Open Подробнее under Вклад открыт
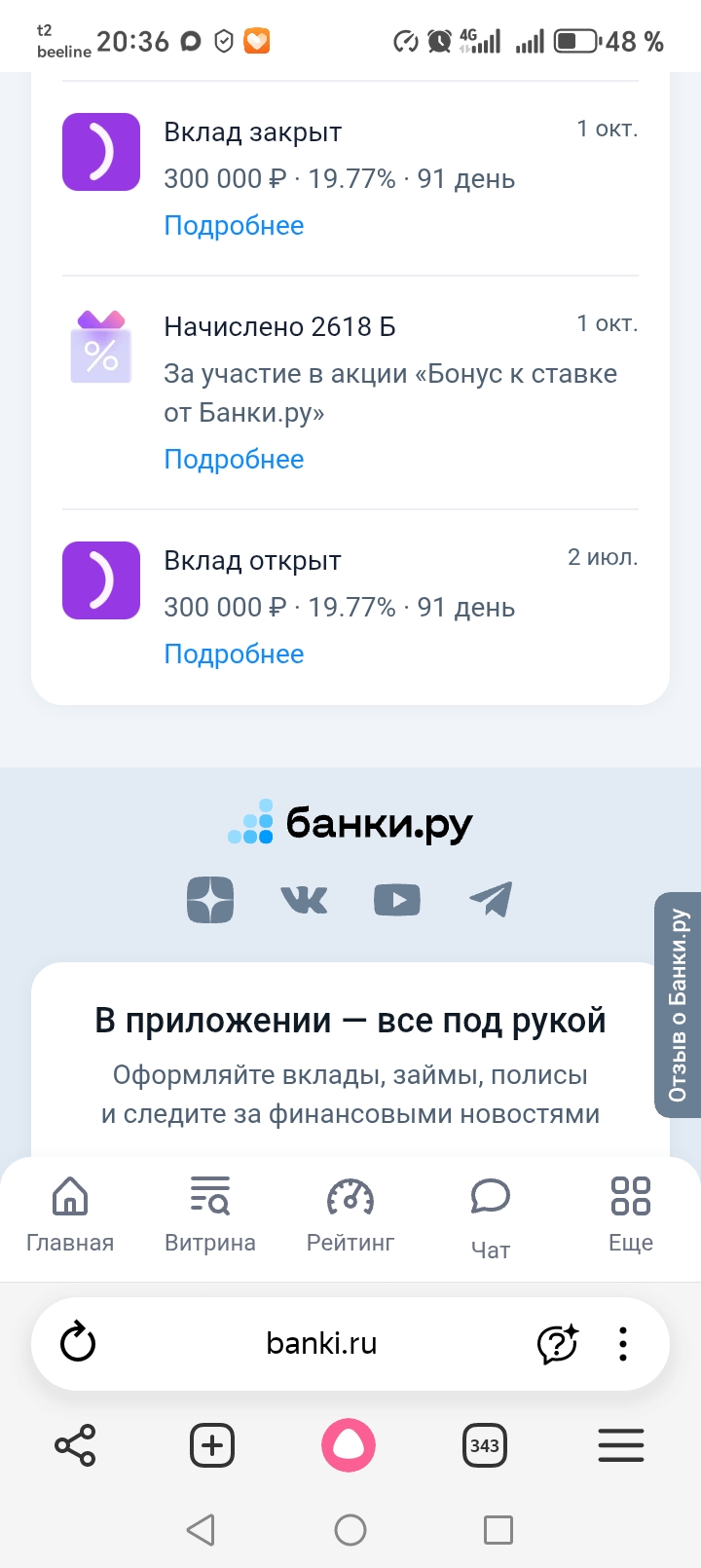 [234, 654]
